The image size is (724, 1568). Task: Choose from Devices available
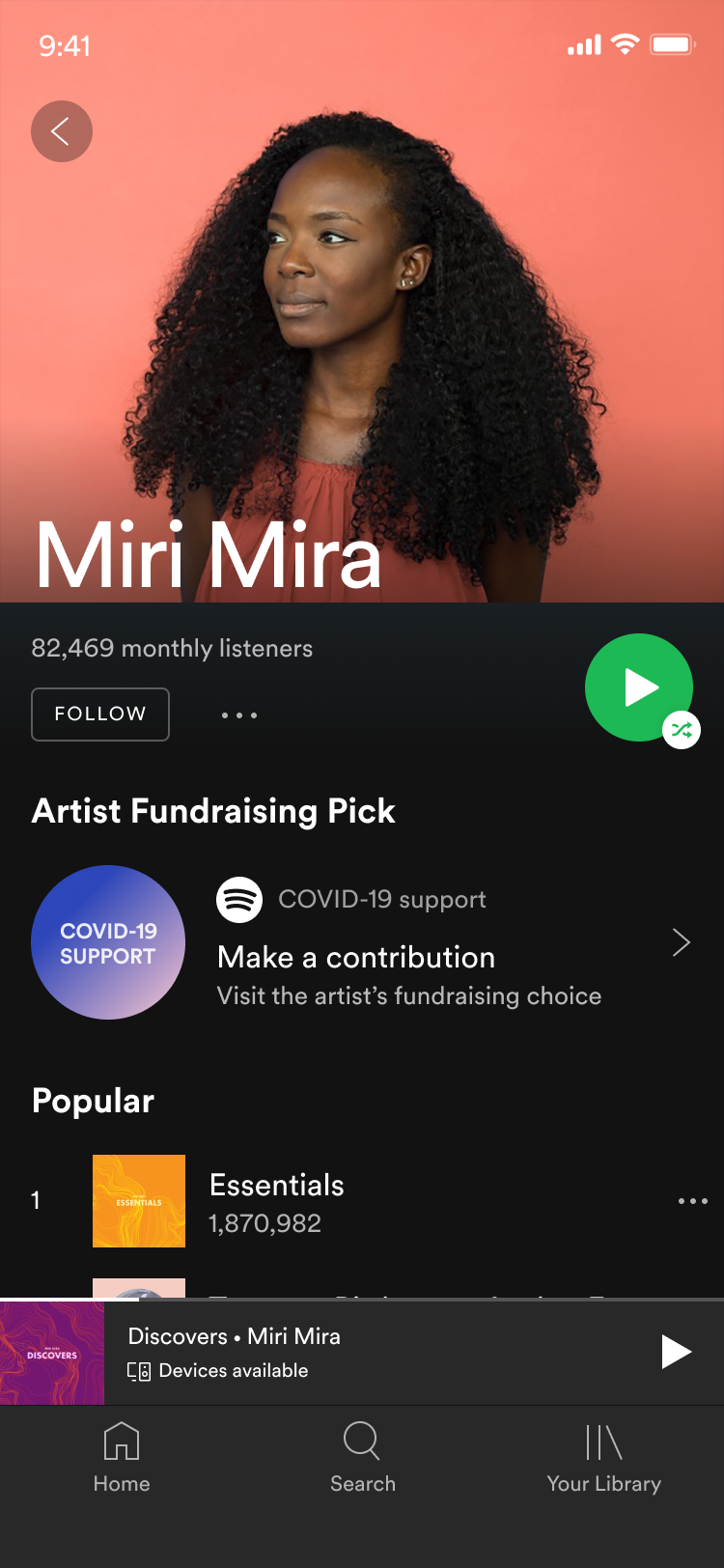(218, 1371)
